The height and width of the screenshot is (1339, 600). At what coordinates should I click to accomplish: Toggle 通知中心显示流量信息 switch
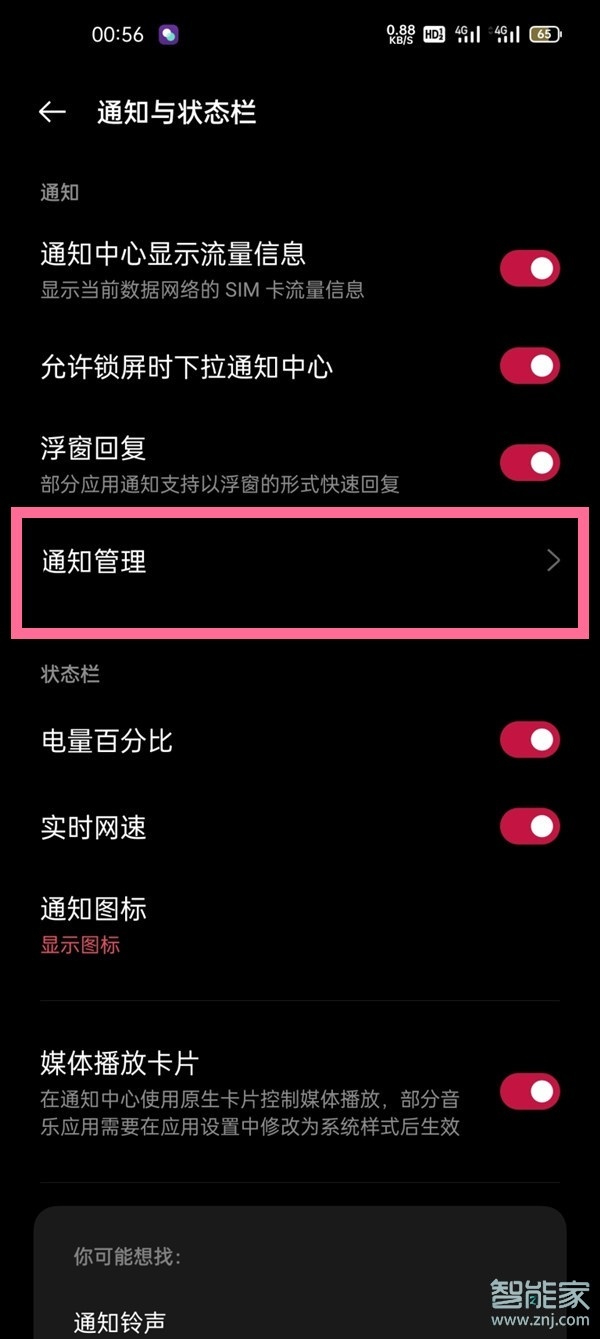pos(529,269)
